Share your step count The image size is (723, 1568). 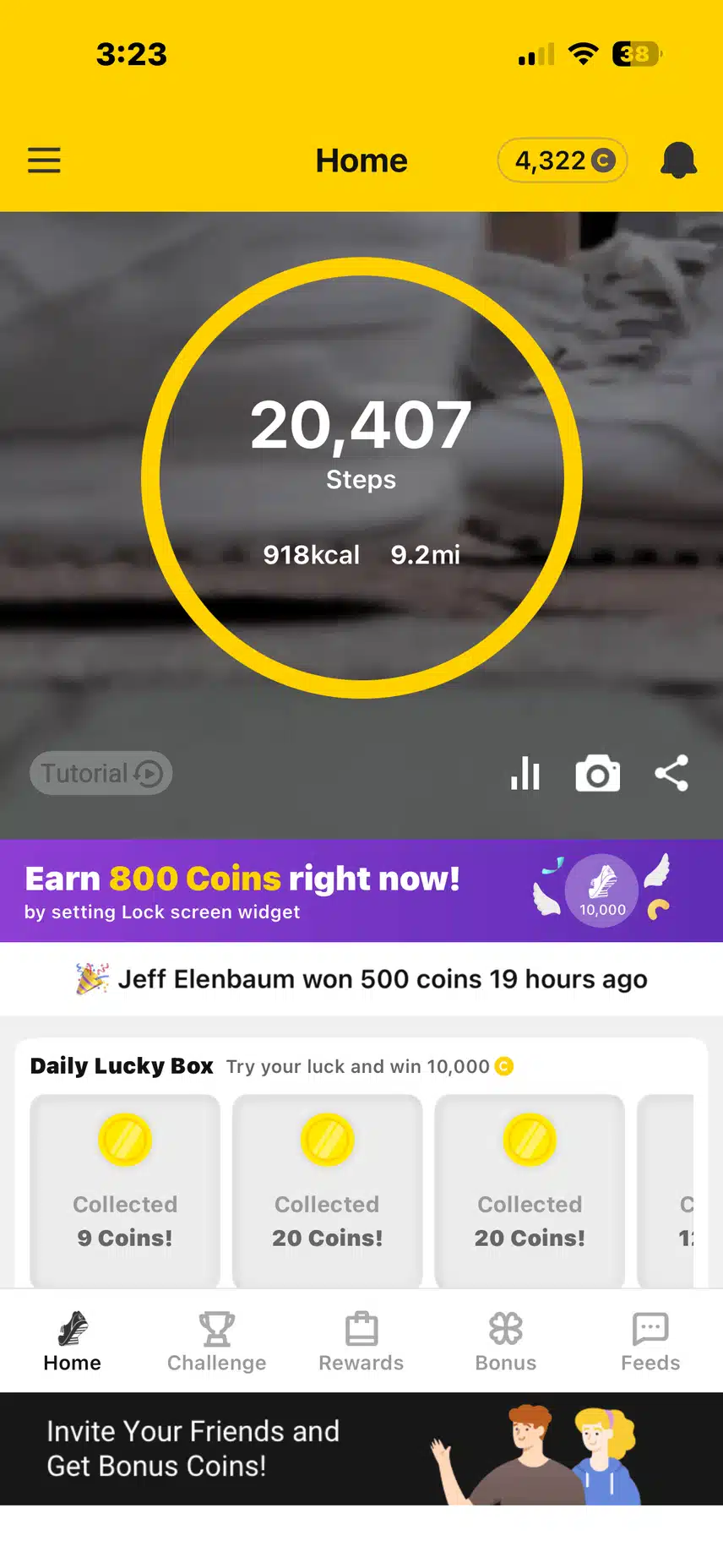[x=671, y=773]
